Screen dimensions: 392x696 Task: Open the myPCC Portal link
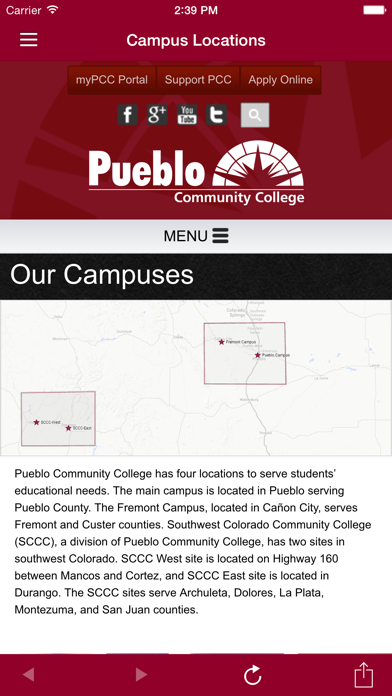pos(112,80)
